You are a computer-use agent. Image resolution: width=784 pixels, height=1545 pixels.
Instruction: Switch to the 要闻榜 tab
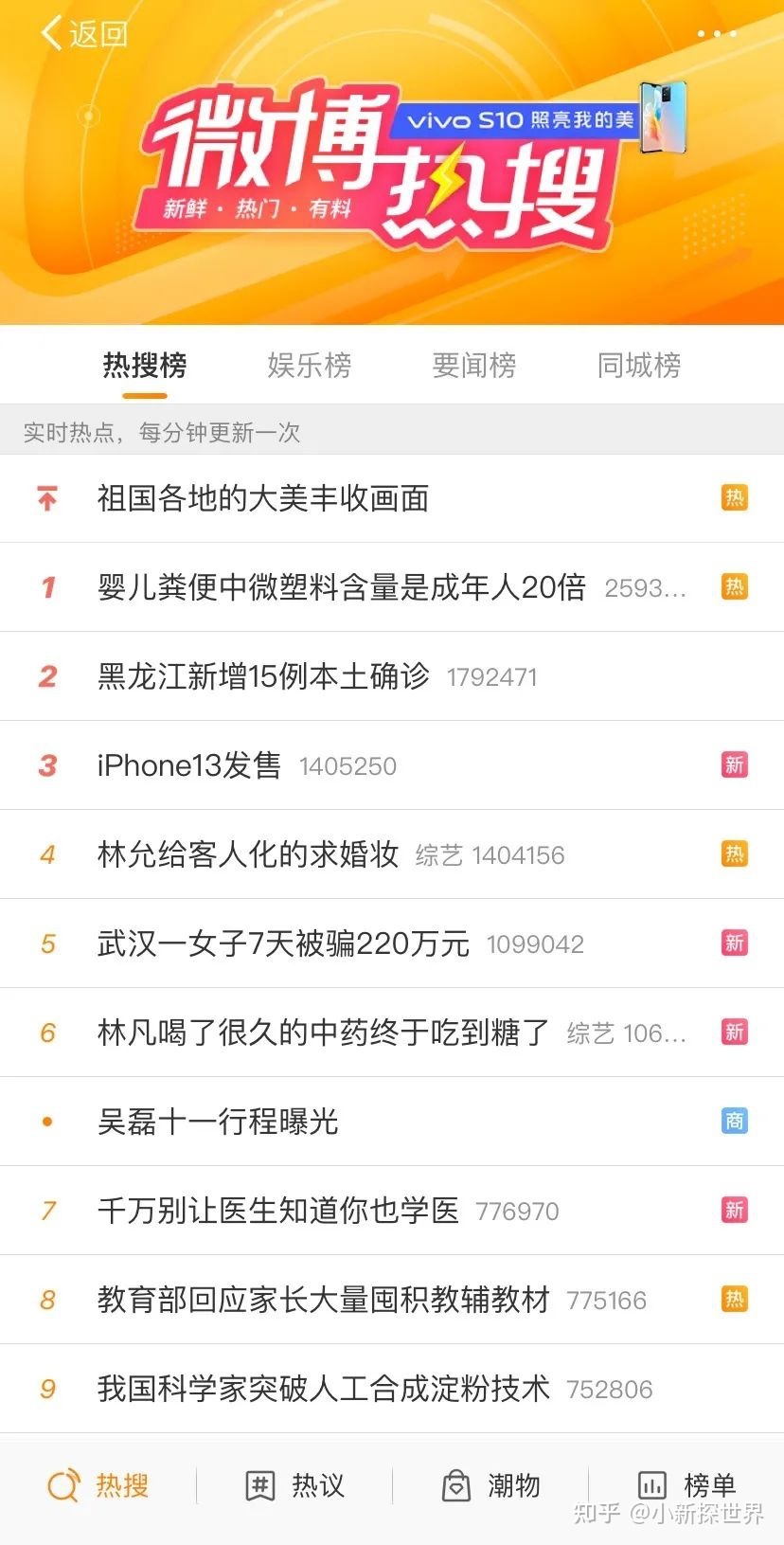(474, 365)
